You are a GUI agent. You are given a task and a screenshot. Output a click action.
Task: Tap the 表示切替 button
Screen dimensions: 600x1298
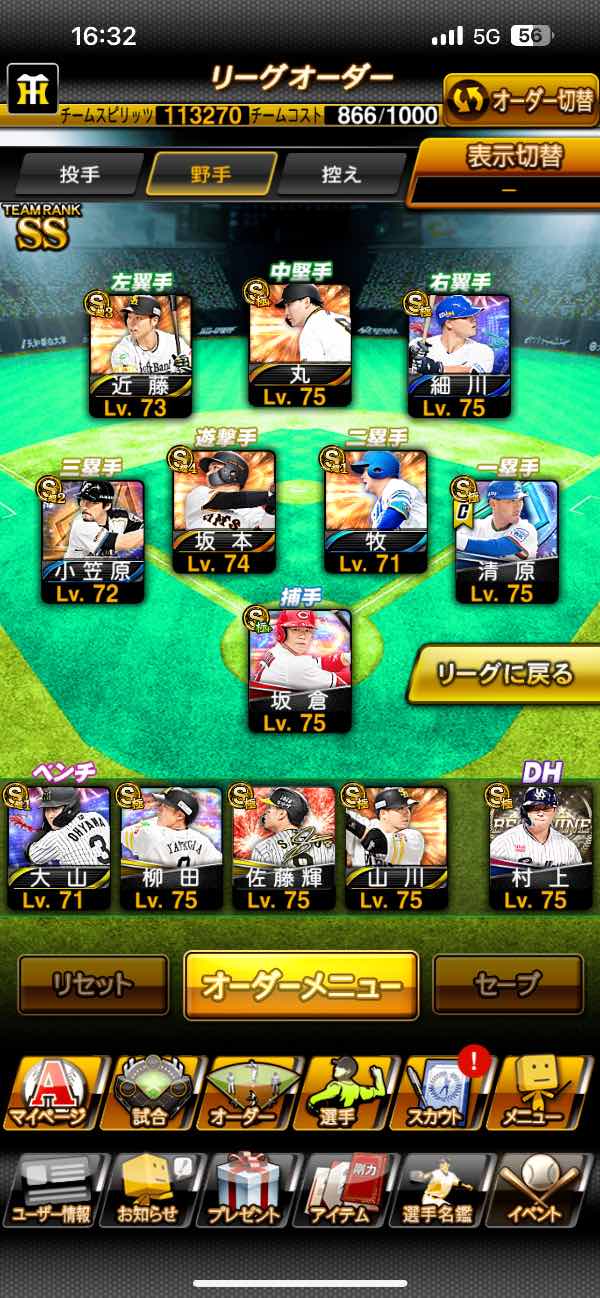click(513, 159)
